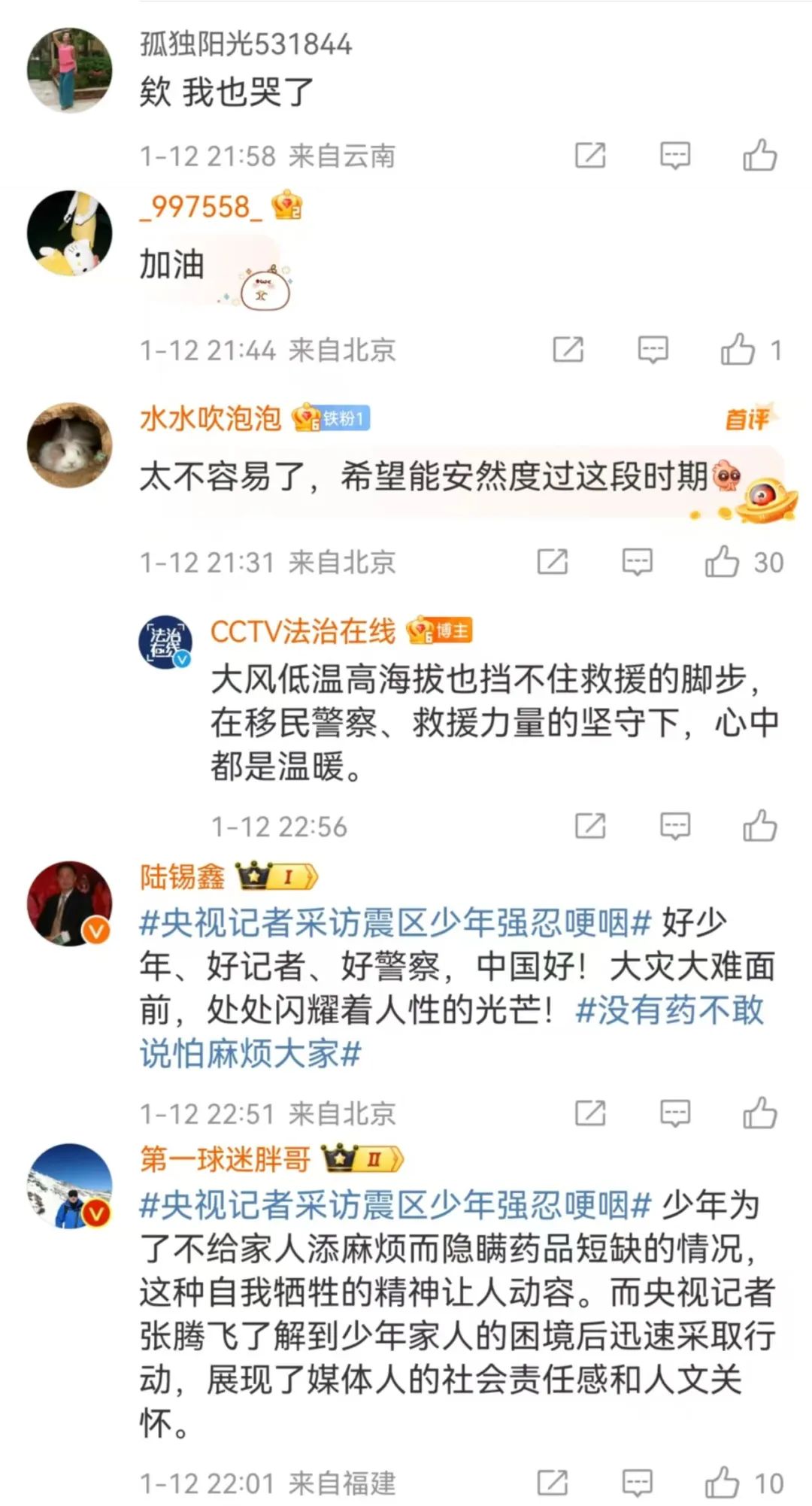
Task: Repost 水水吹泡泡's comment
Action: pyautogui.click(x=553, y=562)
